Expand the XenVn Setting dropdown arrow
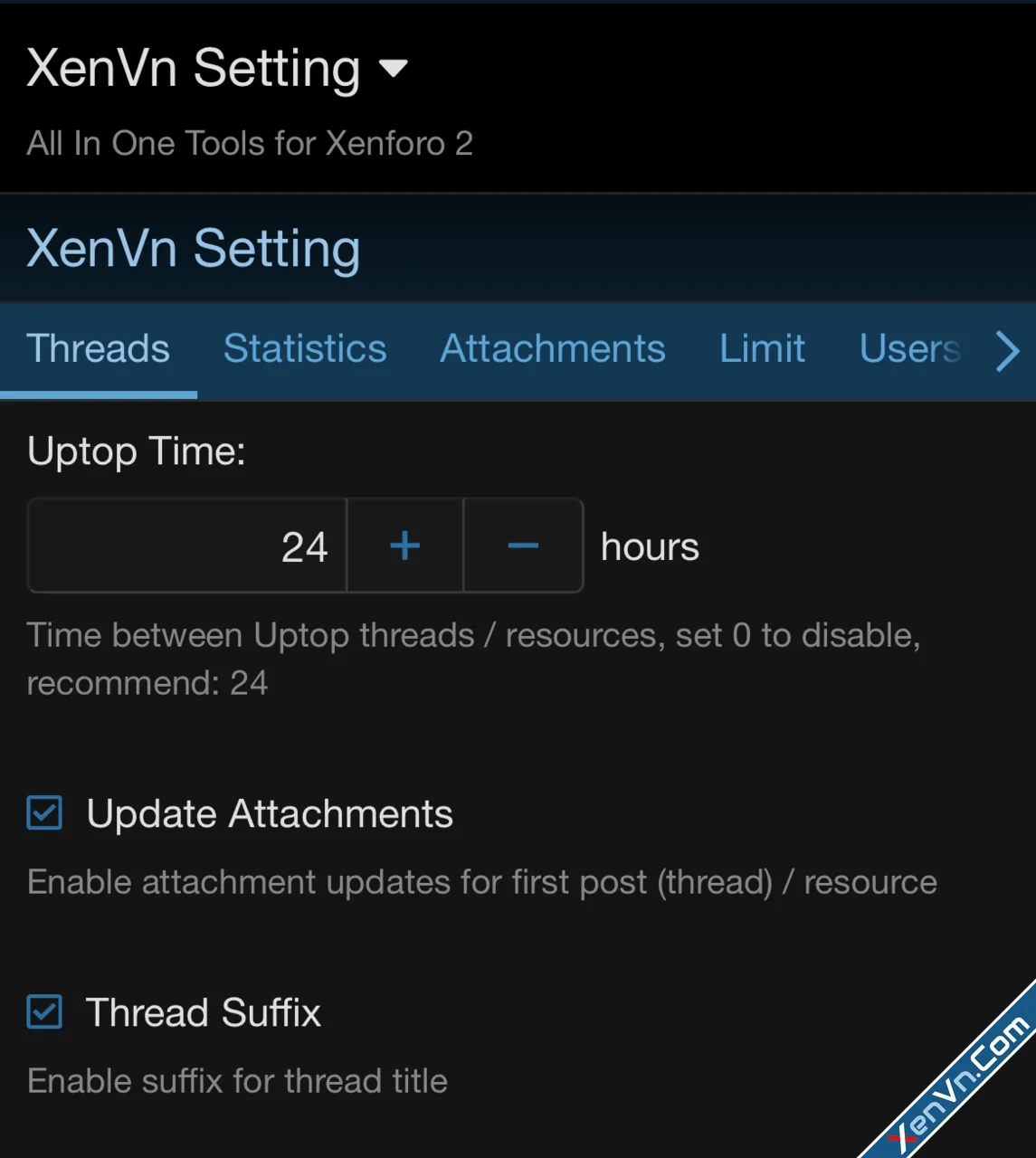1036x1158 pixels. tap(394, 69)
